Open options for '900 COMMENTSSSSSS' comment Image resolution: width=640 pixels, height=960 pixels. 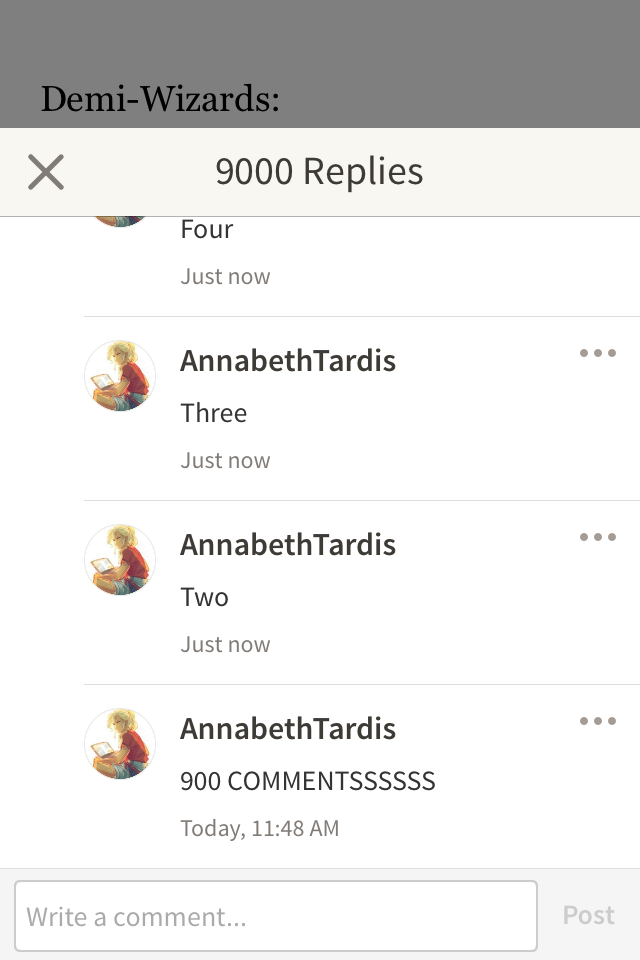[597, 721]
